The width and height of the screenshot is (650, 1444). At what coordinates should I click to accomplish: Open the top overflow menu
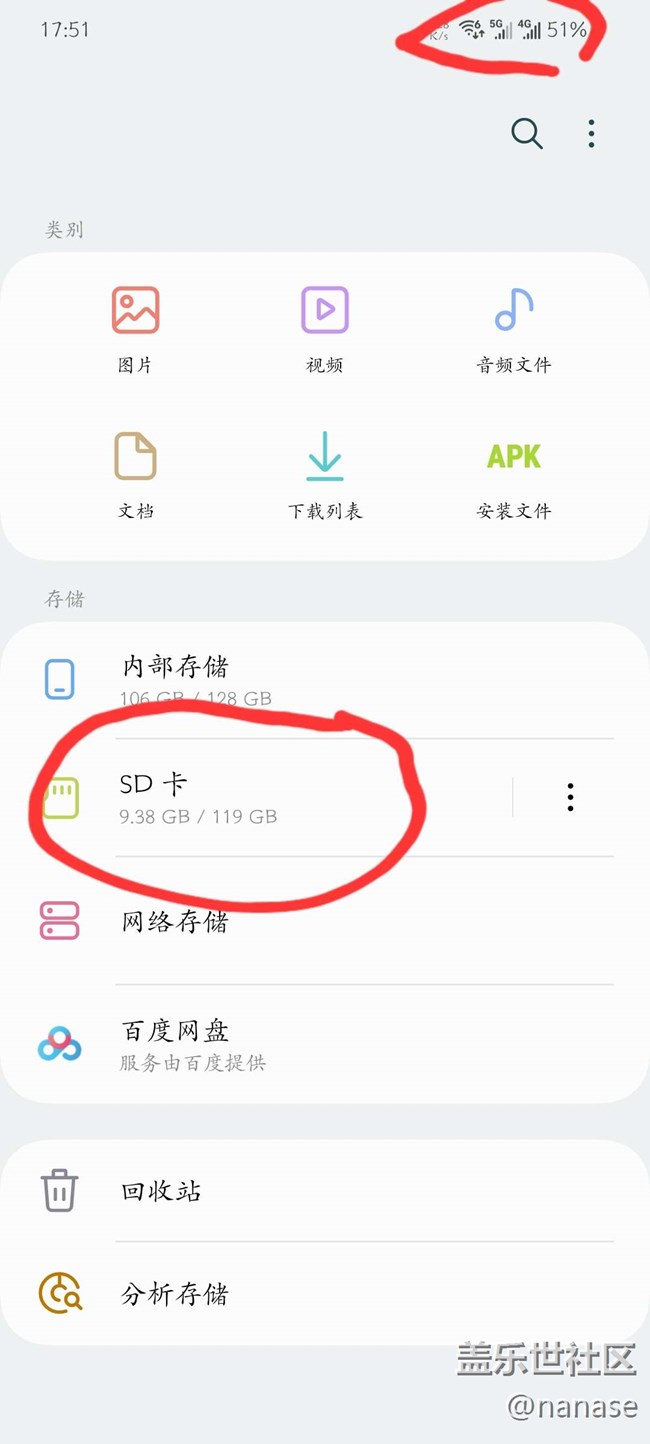pos(591,133)
